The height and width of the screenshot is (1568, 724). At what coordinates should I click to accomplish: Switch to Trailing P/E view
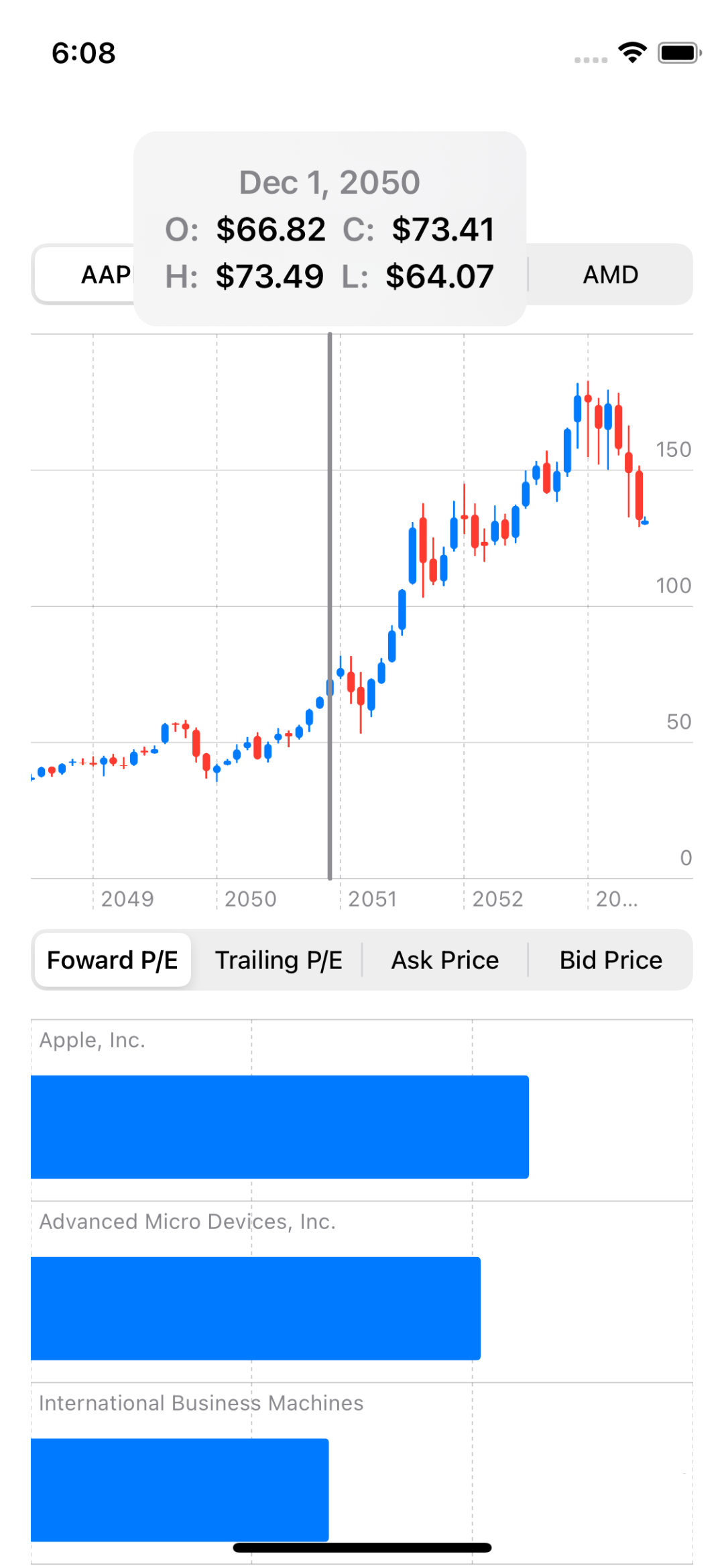(280, 960)
